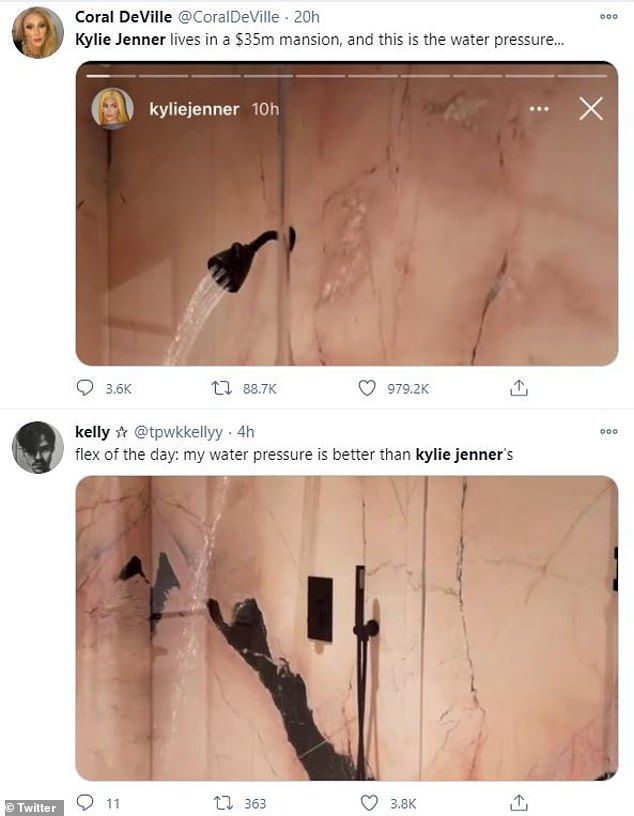Image resolution: width=634 pixels, height=816 pixels.
Task: Open kelly's profile avatar
Action: coord(38,447)
